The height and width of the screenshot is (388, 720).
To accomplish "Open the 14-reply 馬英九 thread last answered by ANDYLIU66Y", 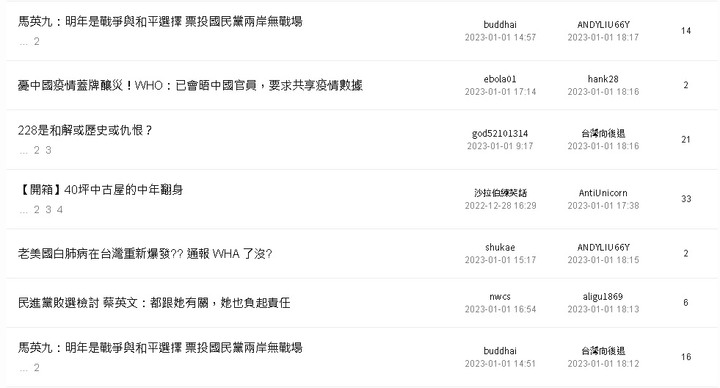I will tap(160, 22).
